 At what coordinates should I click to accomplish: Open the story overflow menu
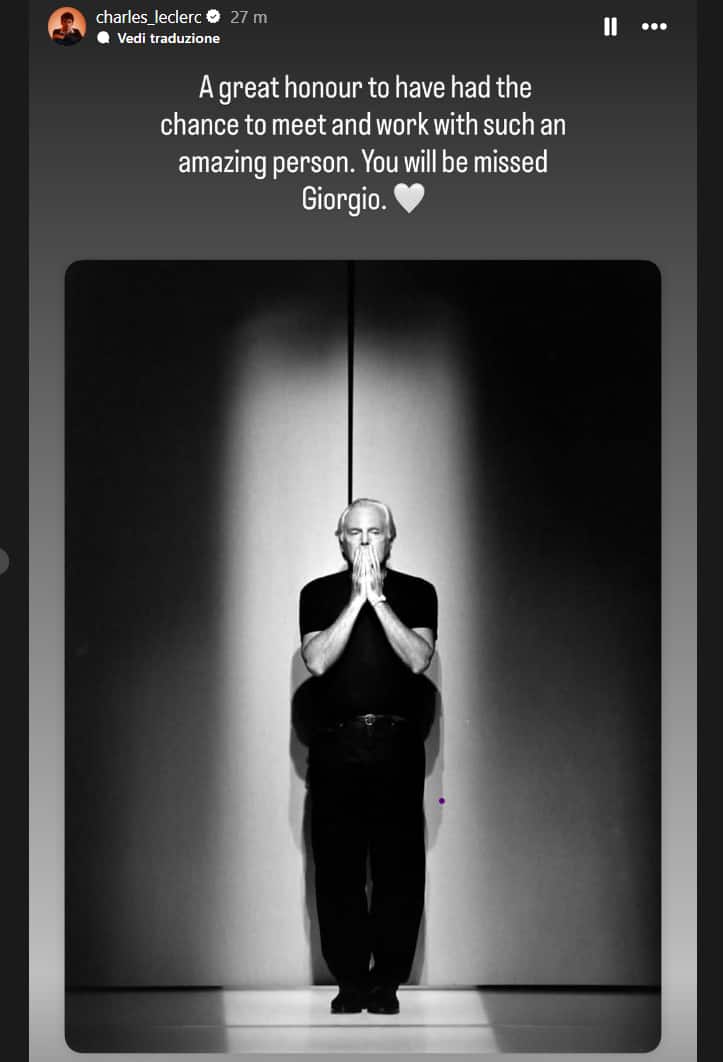tap(653, 27)
